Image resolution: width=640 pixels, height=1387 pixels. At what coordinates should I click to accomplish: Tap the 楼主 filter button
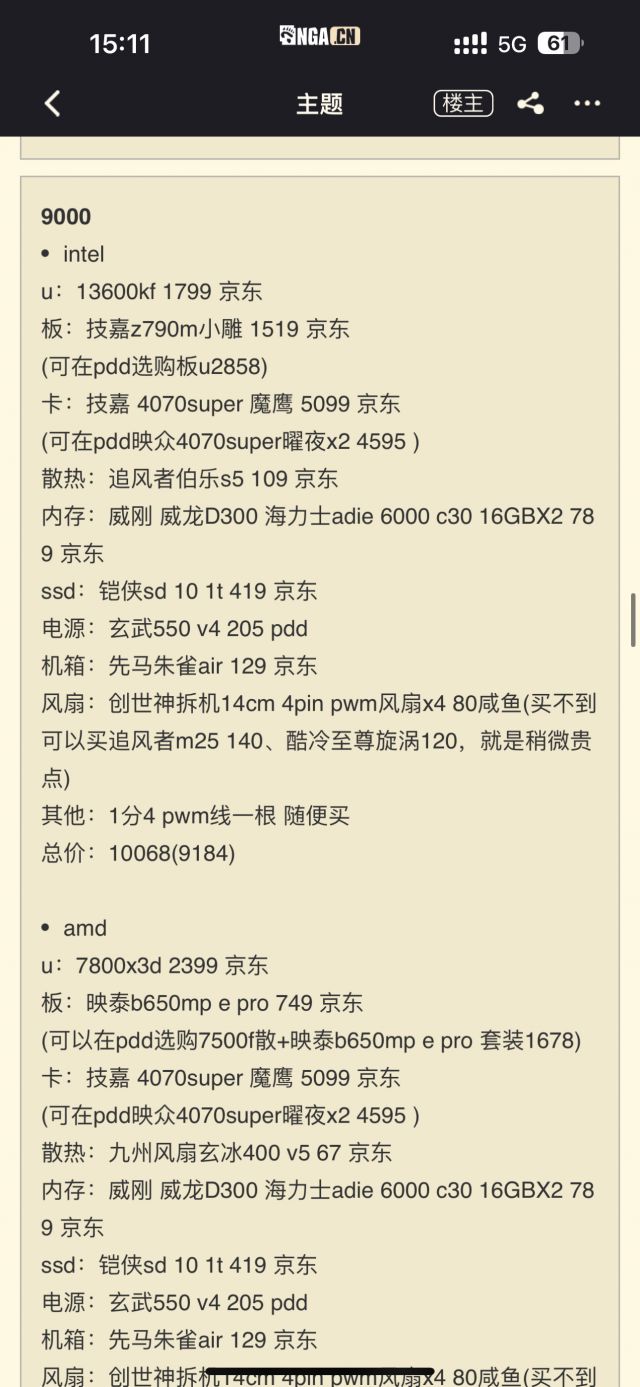[x=463, y=103]
